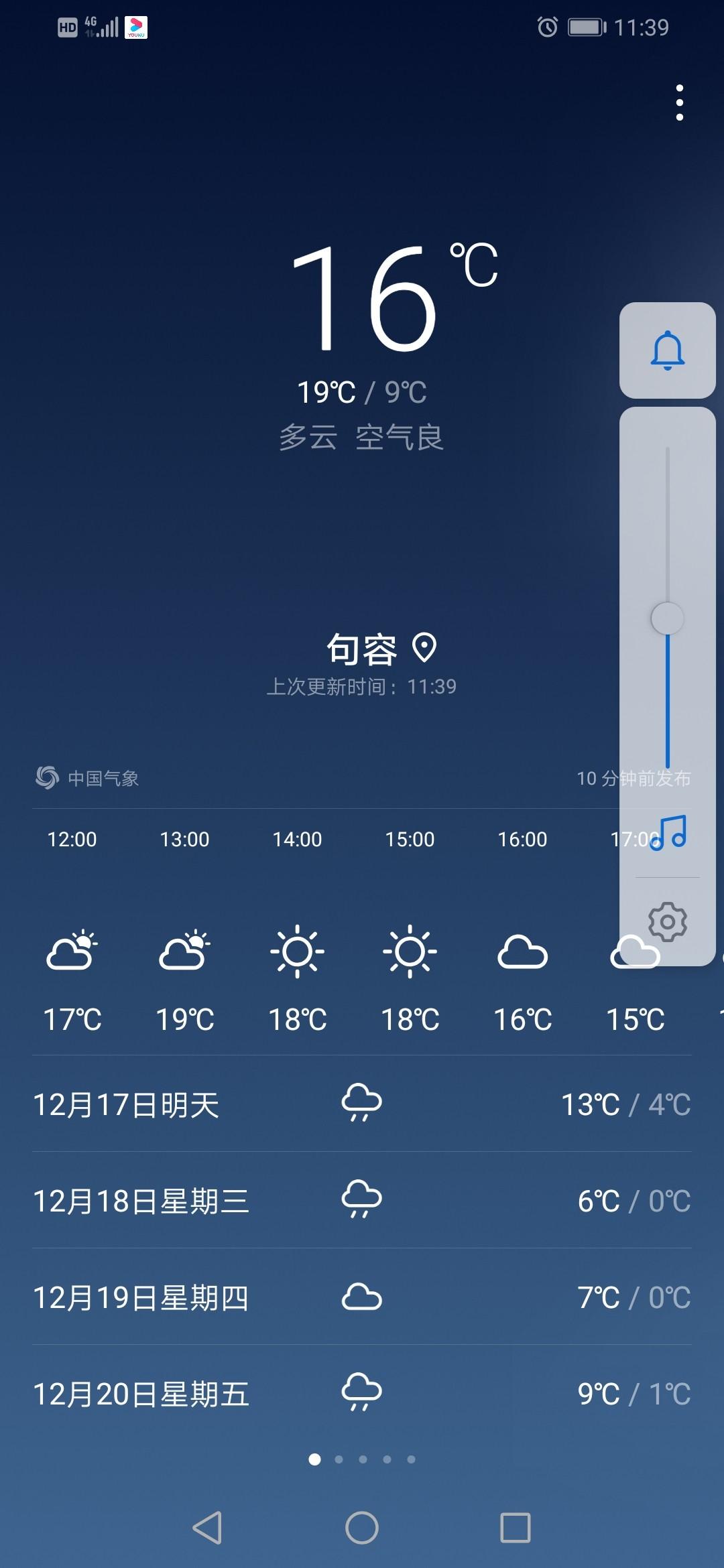The height and width of the screenshot is (1568, 724).
Task: Tap the city page indicator dots
Action: click(x=362, y=1459)
